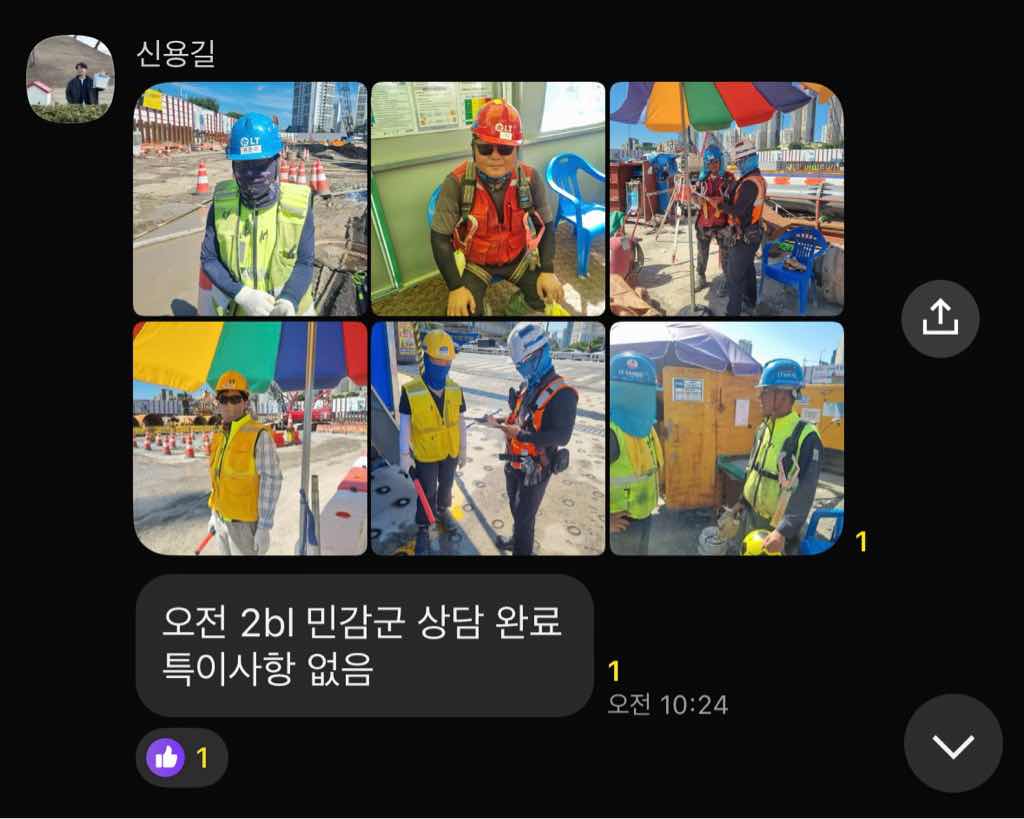Open photo of worker in yellow vest with sunglasses
This screenshot has width=1024, height=819.
[x=250, y=438]
